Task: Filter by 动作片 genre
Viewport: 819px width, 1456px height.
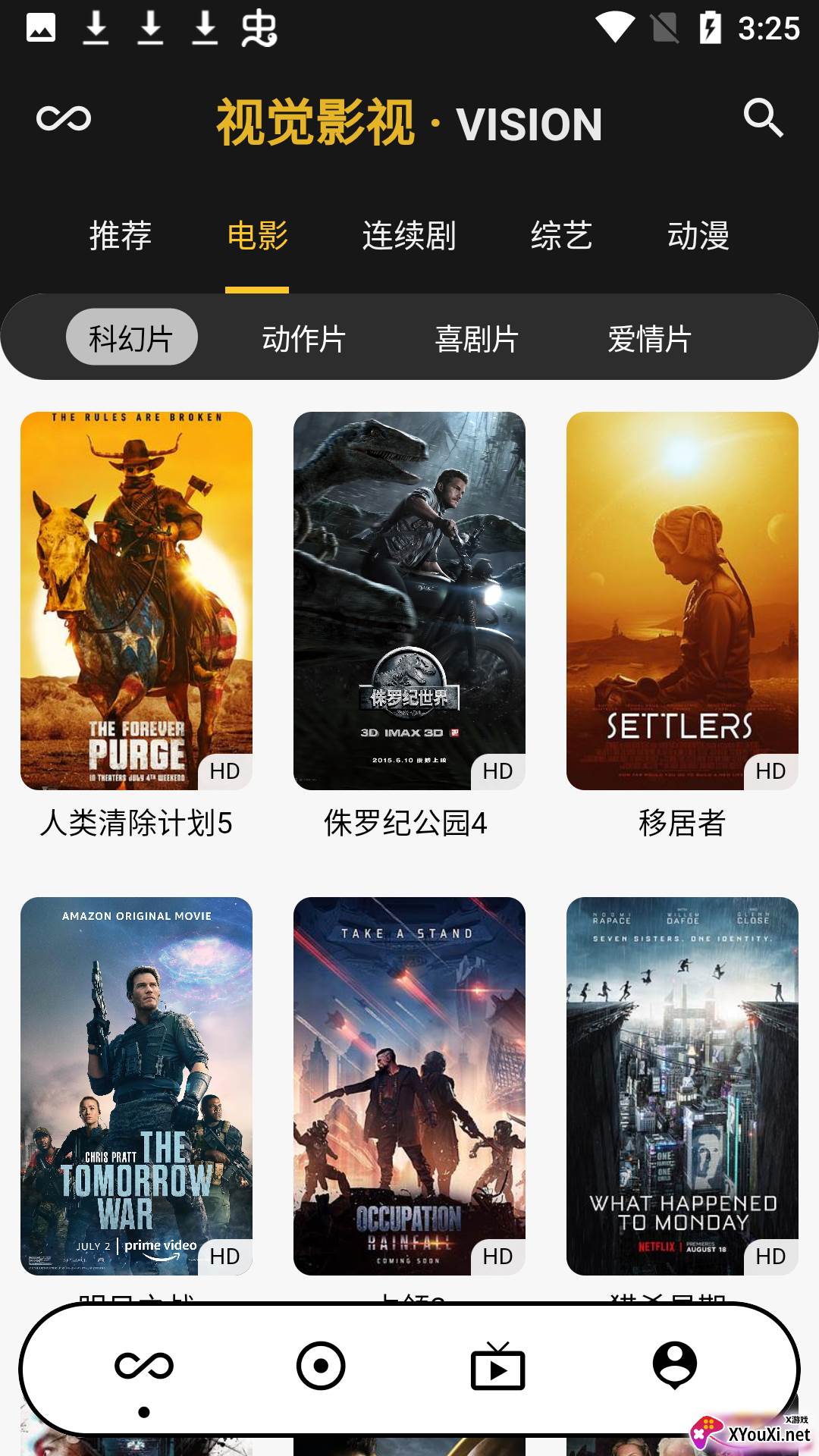Action: click(304, 338)
